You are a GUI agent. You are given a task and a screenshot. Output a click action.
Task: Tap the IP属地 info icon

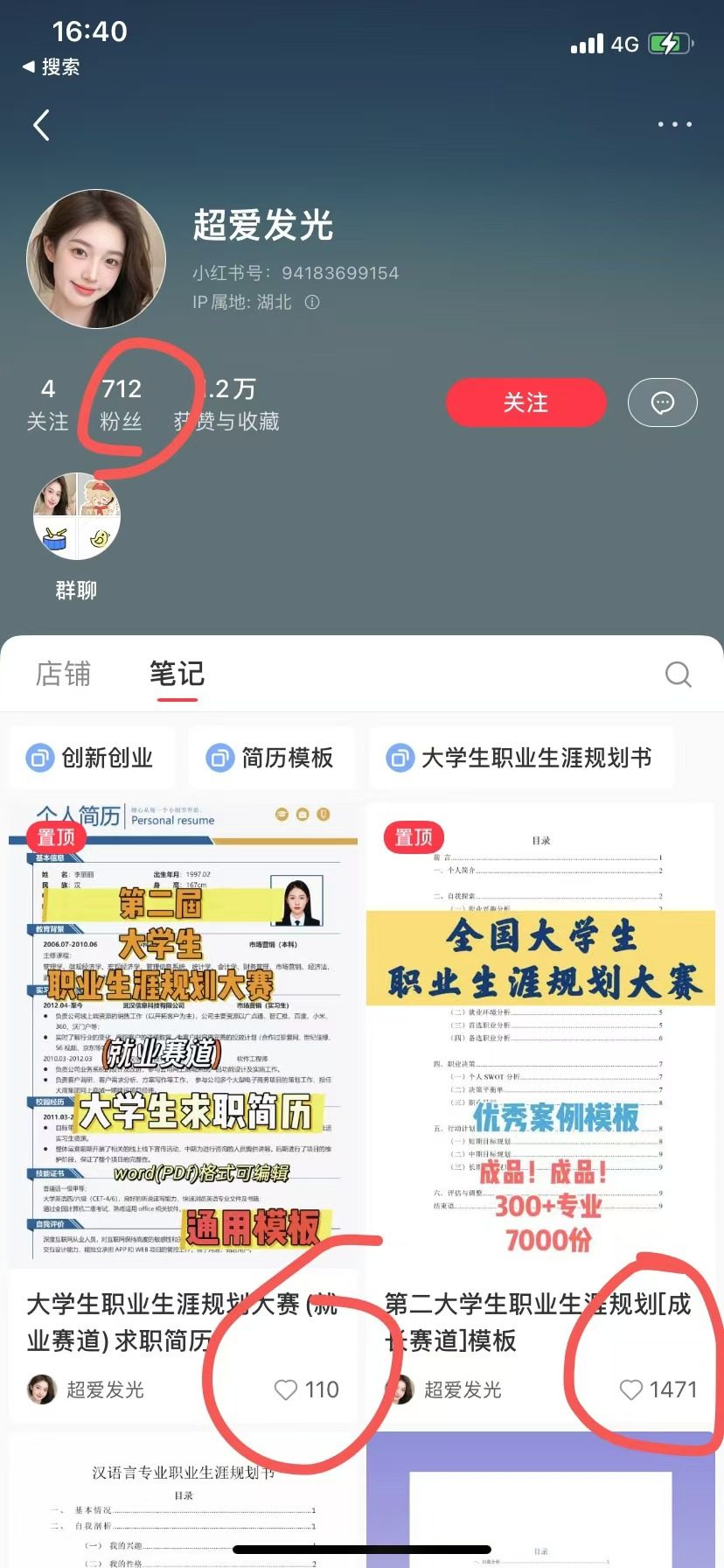click(x=312, y=302)
